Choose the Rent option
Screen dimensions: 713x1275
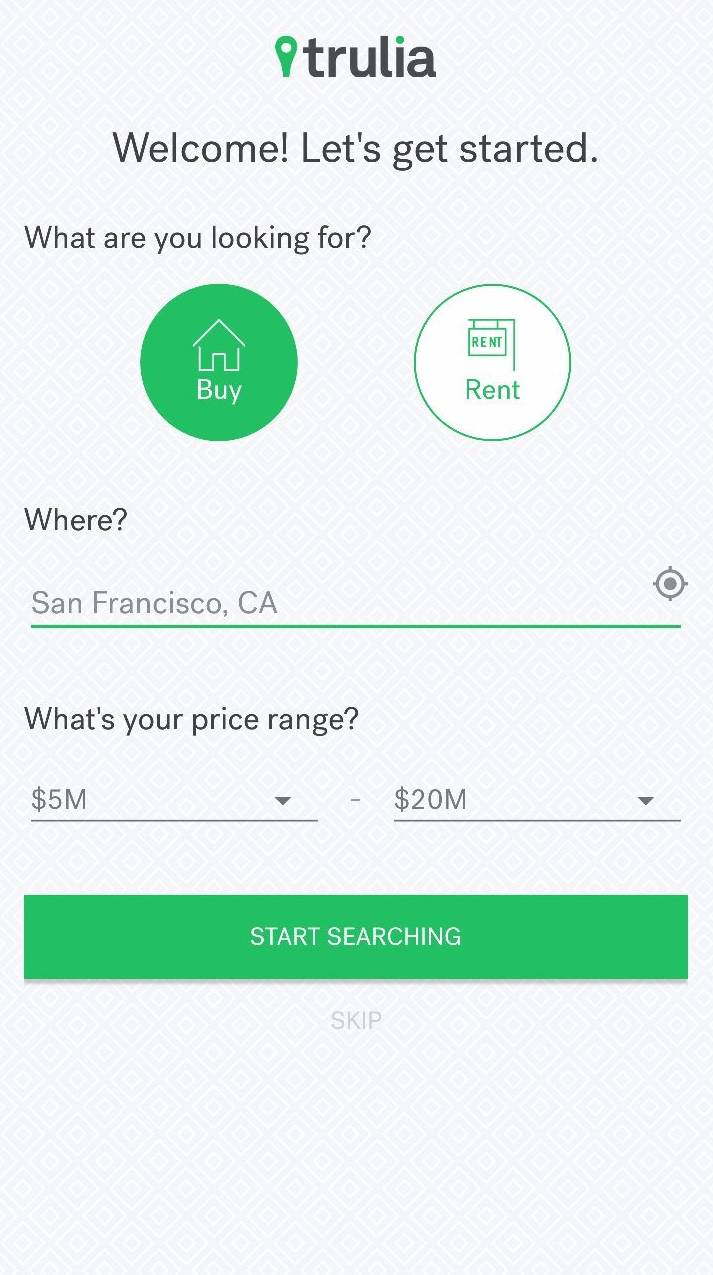492,362
